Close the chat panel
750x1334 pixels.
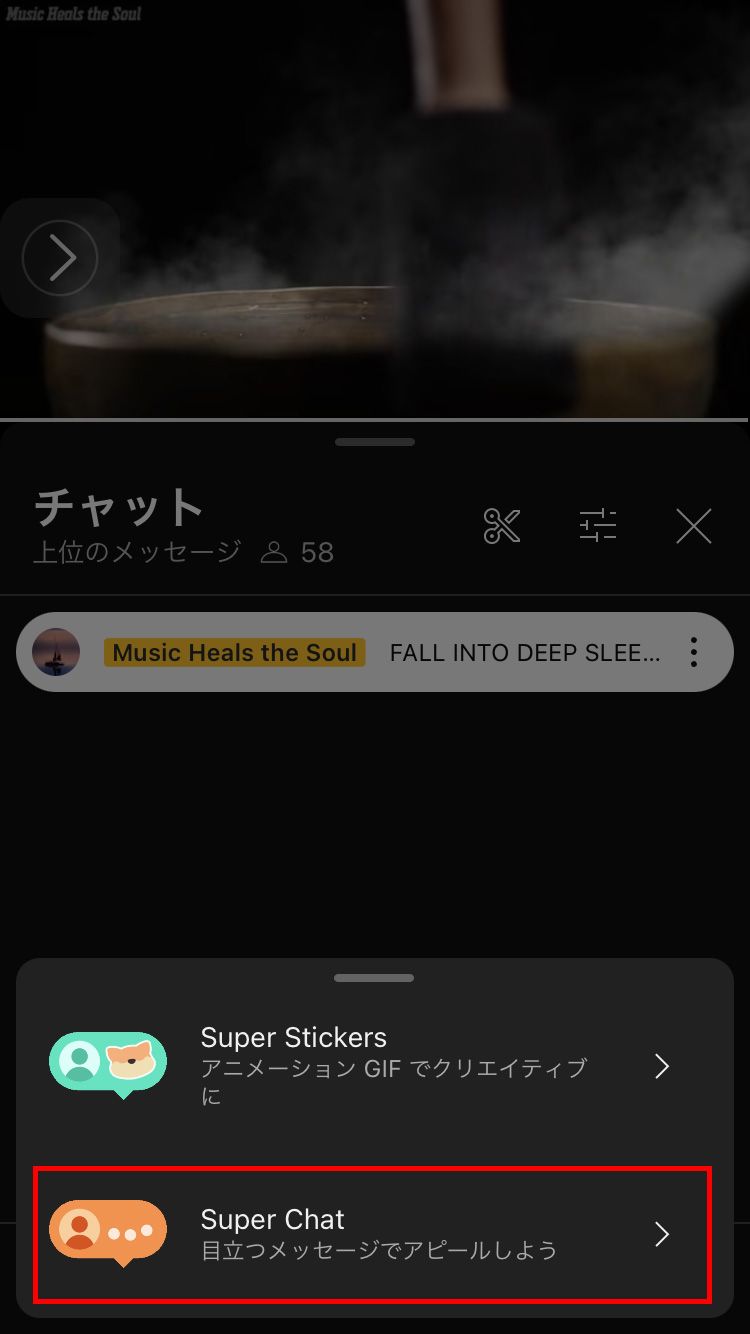point(693,526)
